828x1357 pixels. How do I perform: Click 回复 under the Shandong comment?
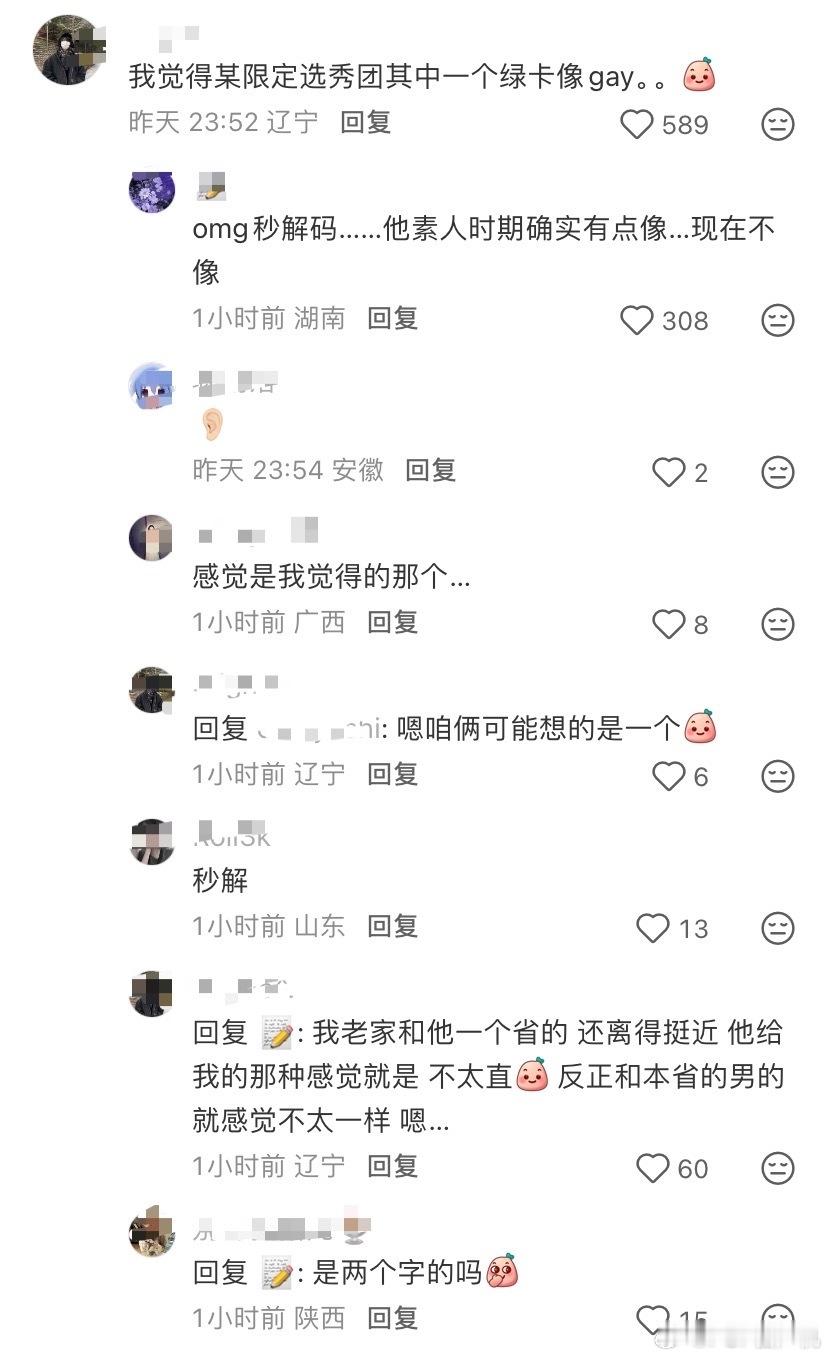[393, 929]
